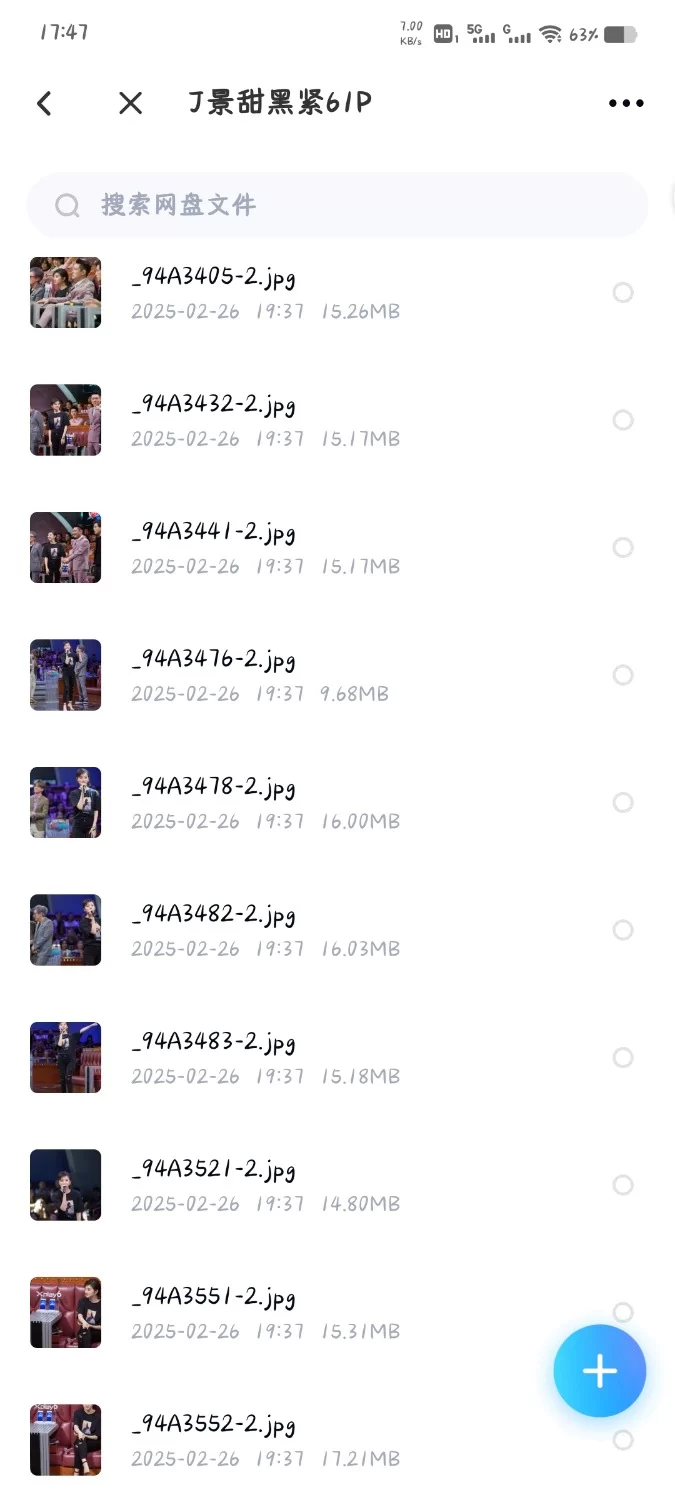Select the circle for _94A3441-2.jpg
This screenshot has height=1500, width=675.
coord(623,547)
